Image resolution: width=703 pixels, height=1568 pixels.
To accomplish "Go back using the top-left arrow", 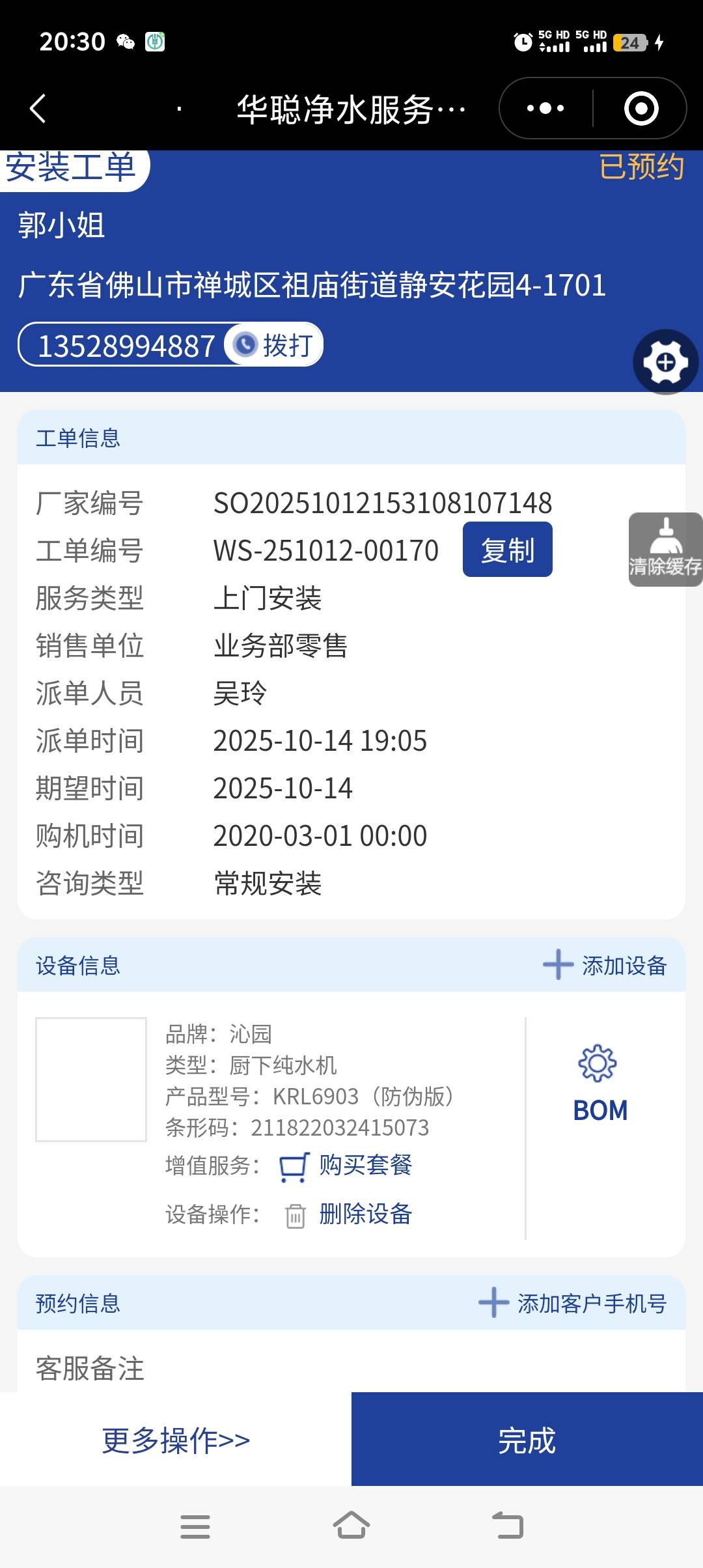I will click(38, 108).
